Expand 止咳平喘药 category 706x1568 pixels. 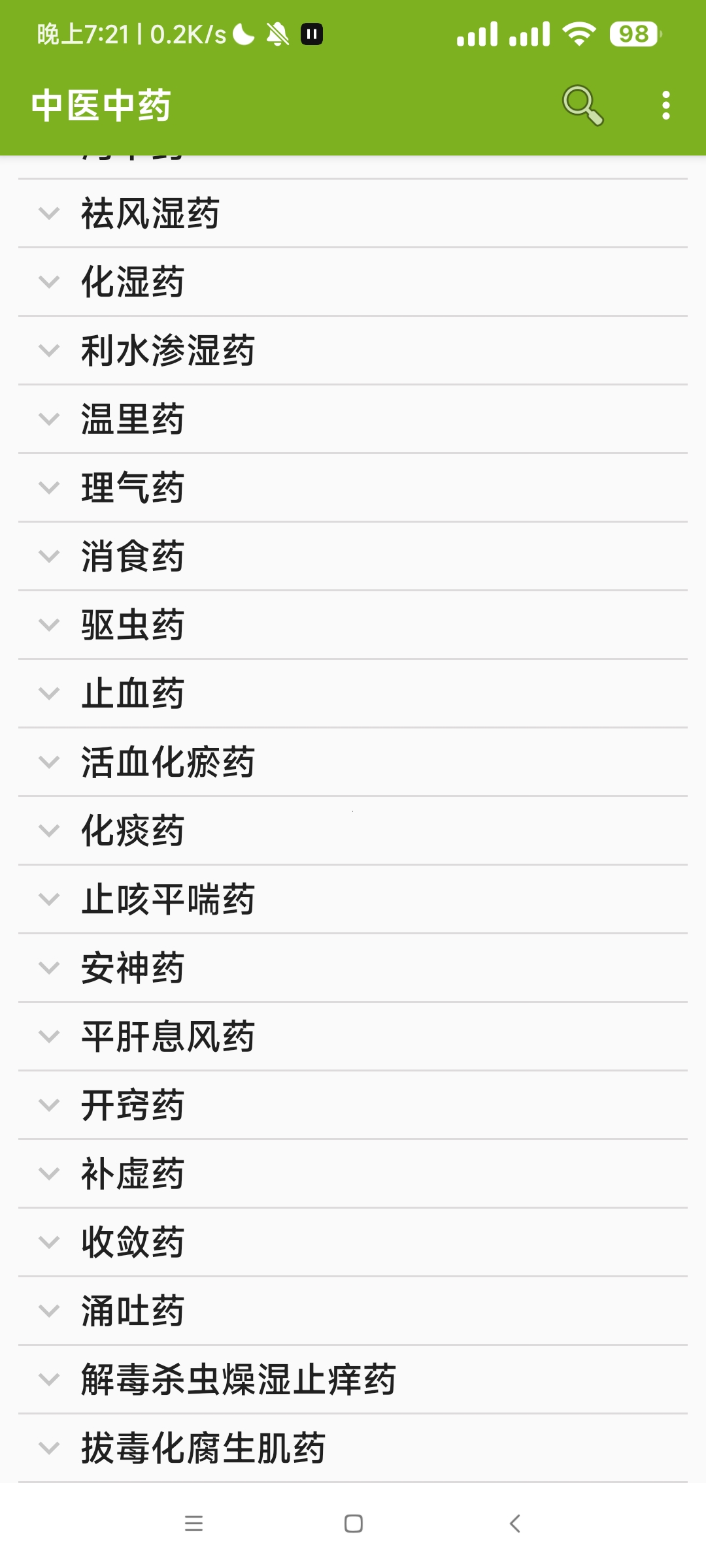(168, 900)
